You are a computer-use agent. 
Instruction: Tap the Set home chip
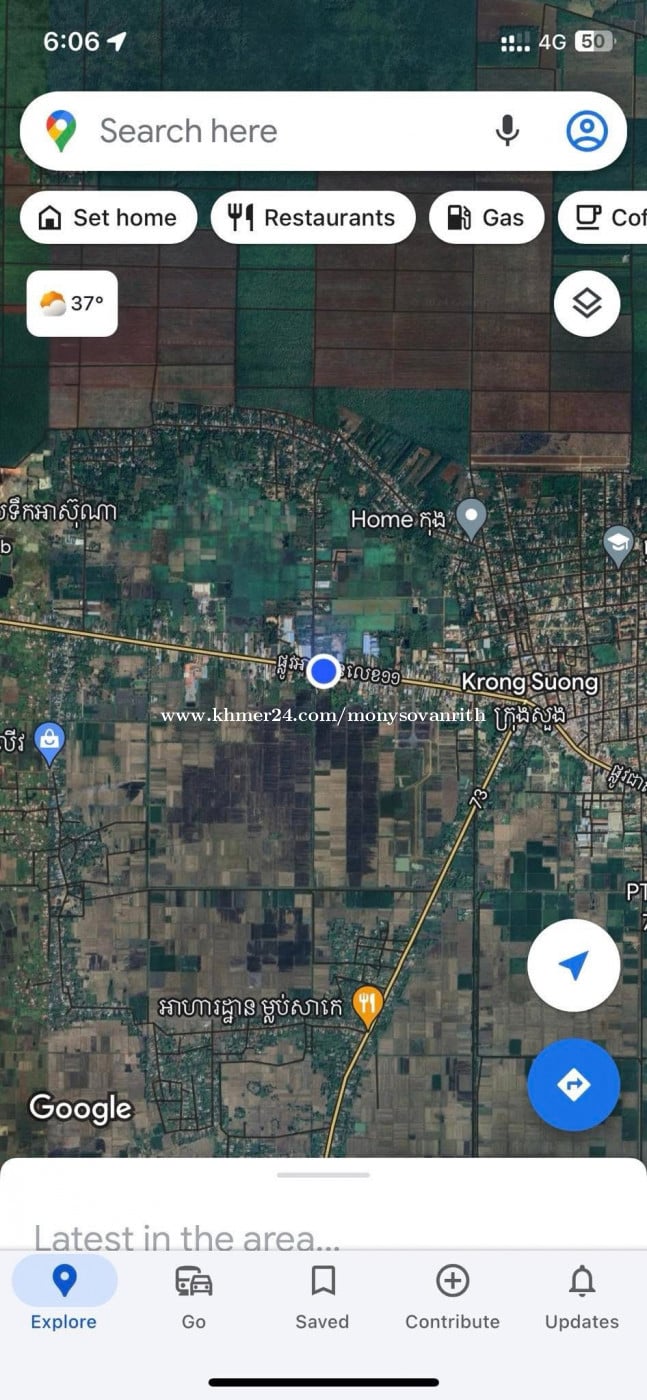[x=108, y=218]
